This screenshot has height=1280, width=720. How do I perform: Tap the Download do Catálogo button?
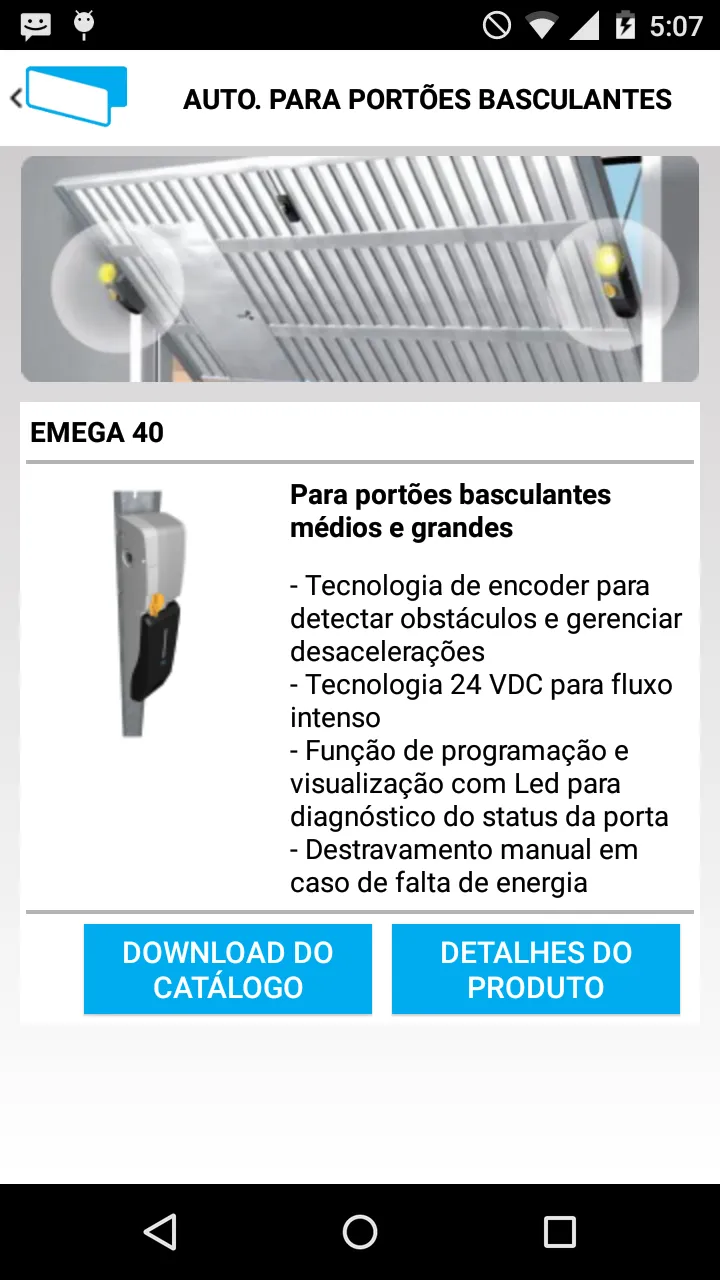coord(228,969)
